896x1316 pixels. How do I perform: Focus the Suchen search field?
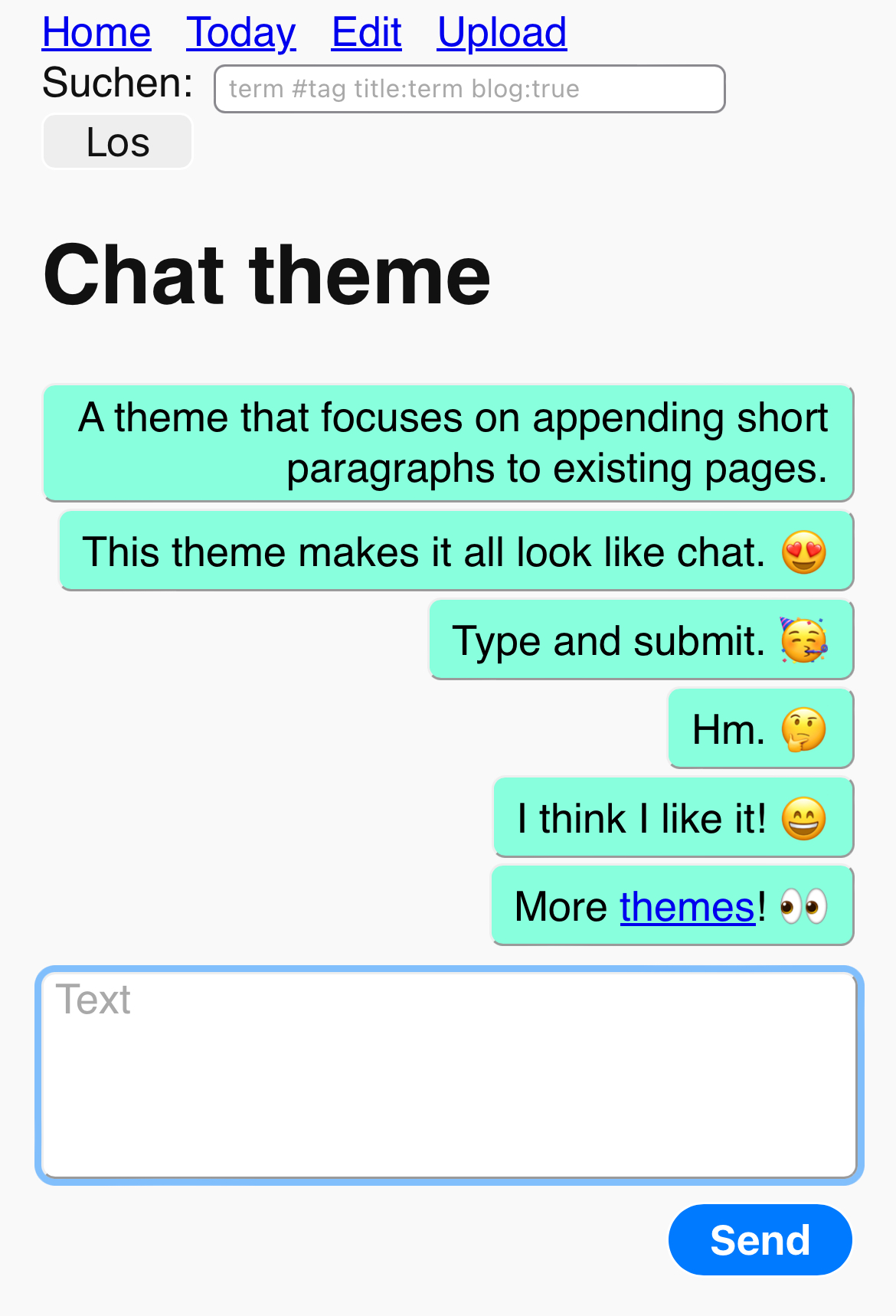pyautogui.click(x=469, y=89)
